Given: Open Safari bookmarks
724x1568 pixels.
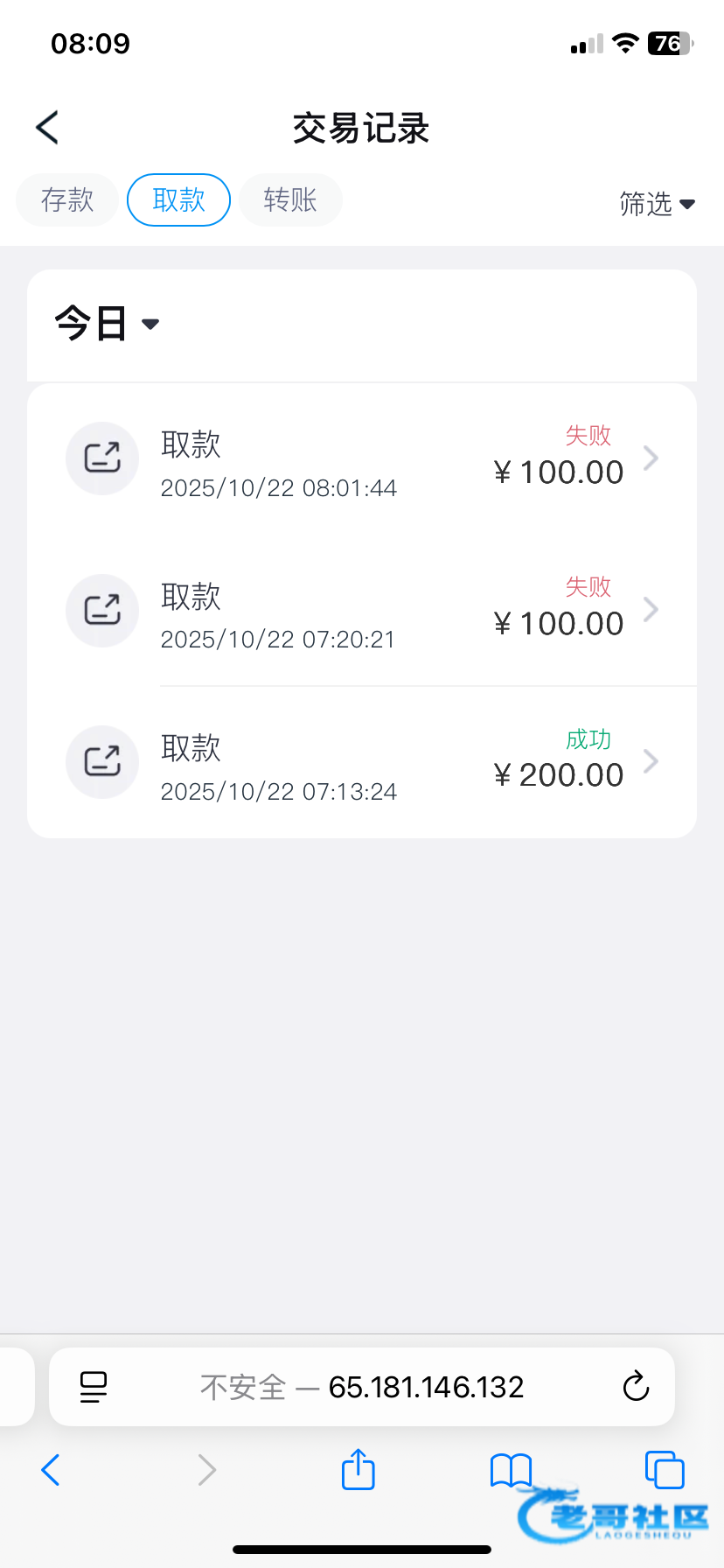Looking at the screenshot, I should coord(511,1469).
